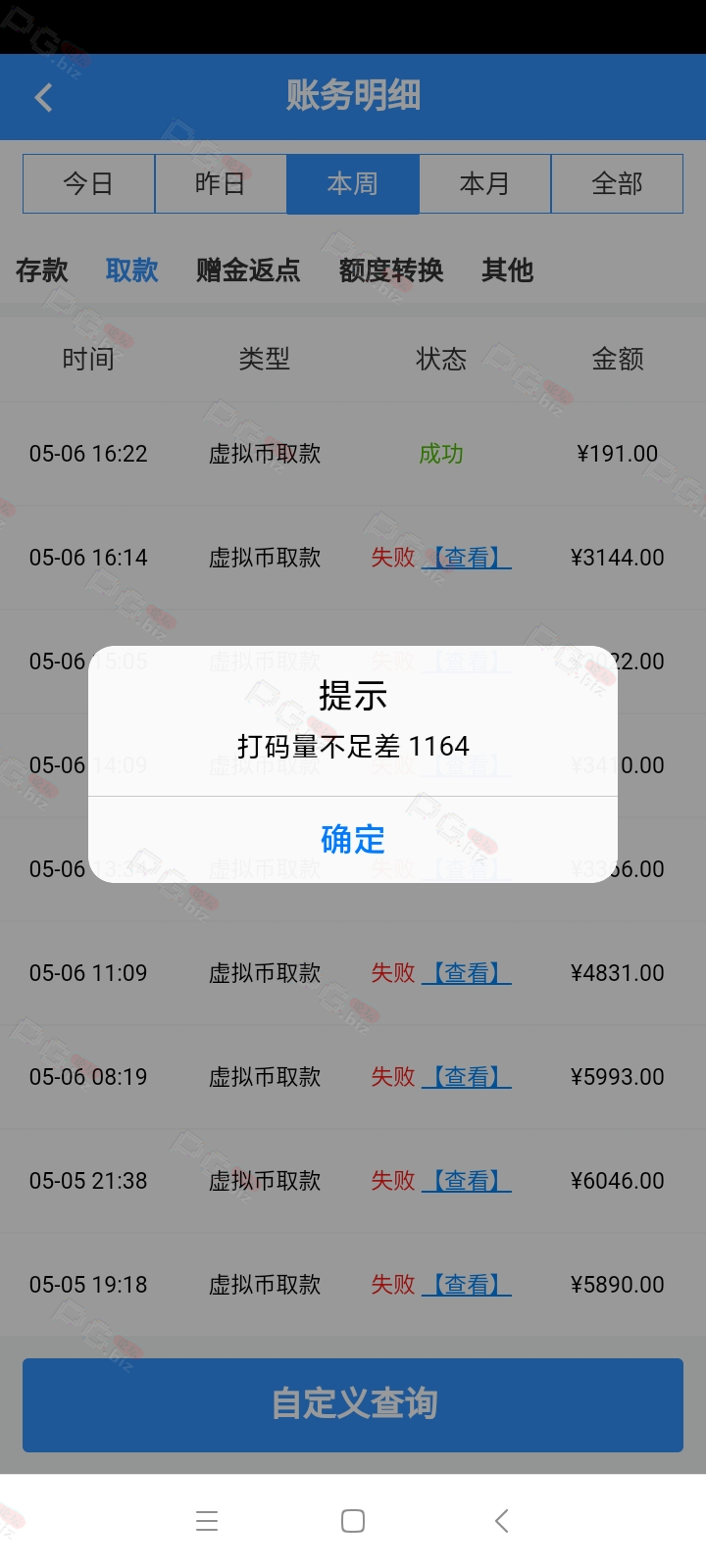Select the 昨日 date filter
This screenshot has width=706, height=1568.
point(221,183)
